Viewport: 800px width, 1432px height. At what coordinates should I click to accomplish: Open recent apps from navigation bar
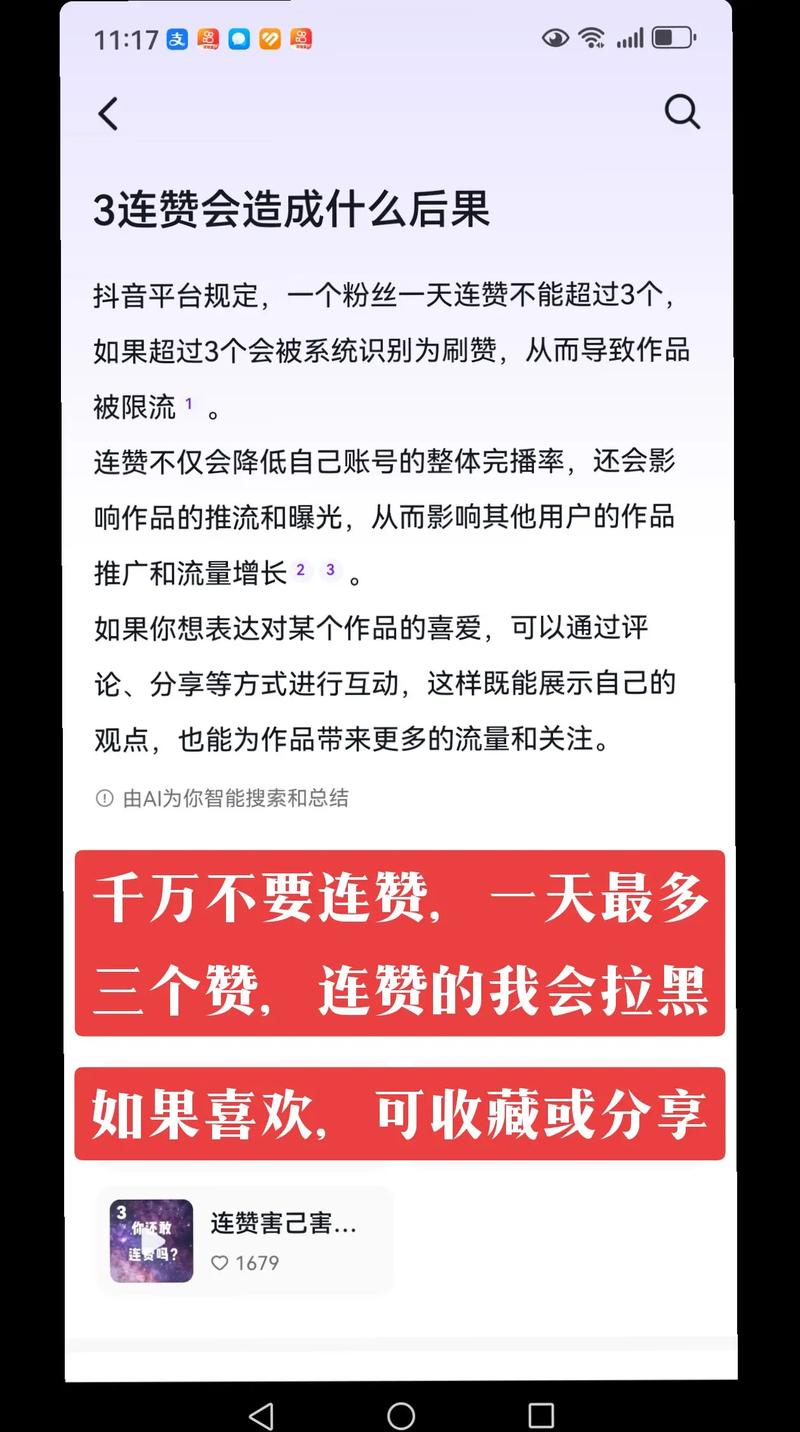click(541, 1415)
